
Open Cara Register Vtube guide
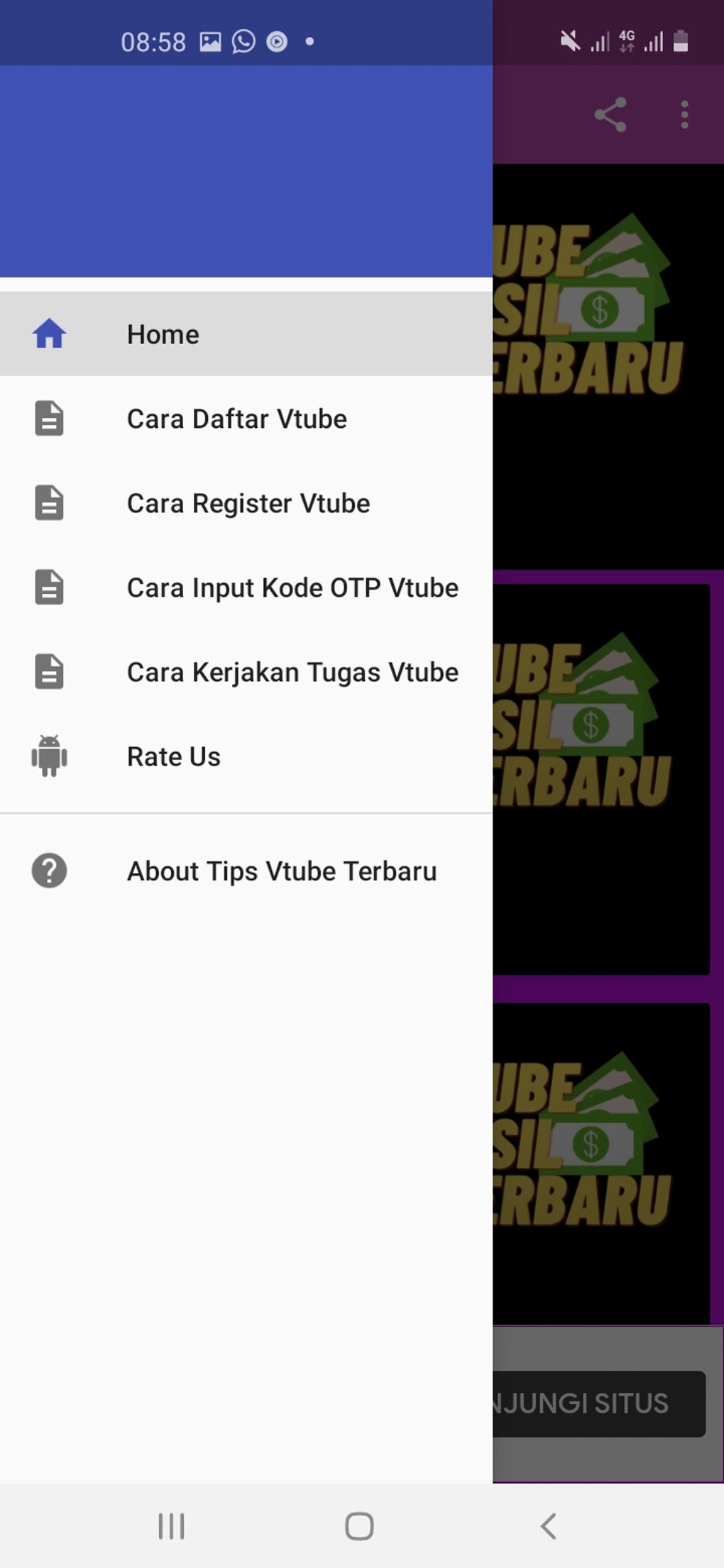248,503
